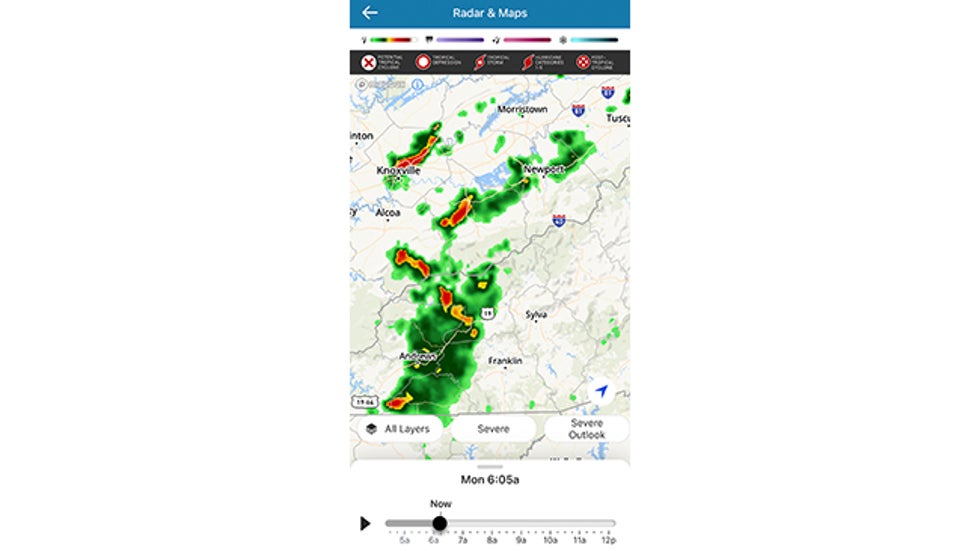This screenshot has width=980, height=551.
Task: Go back using the arrow icon
Action: [x=370, y=13]
